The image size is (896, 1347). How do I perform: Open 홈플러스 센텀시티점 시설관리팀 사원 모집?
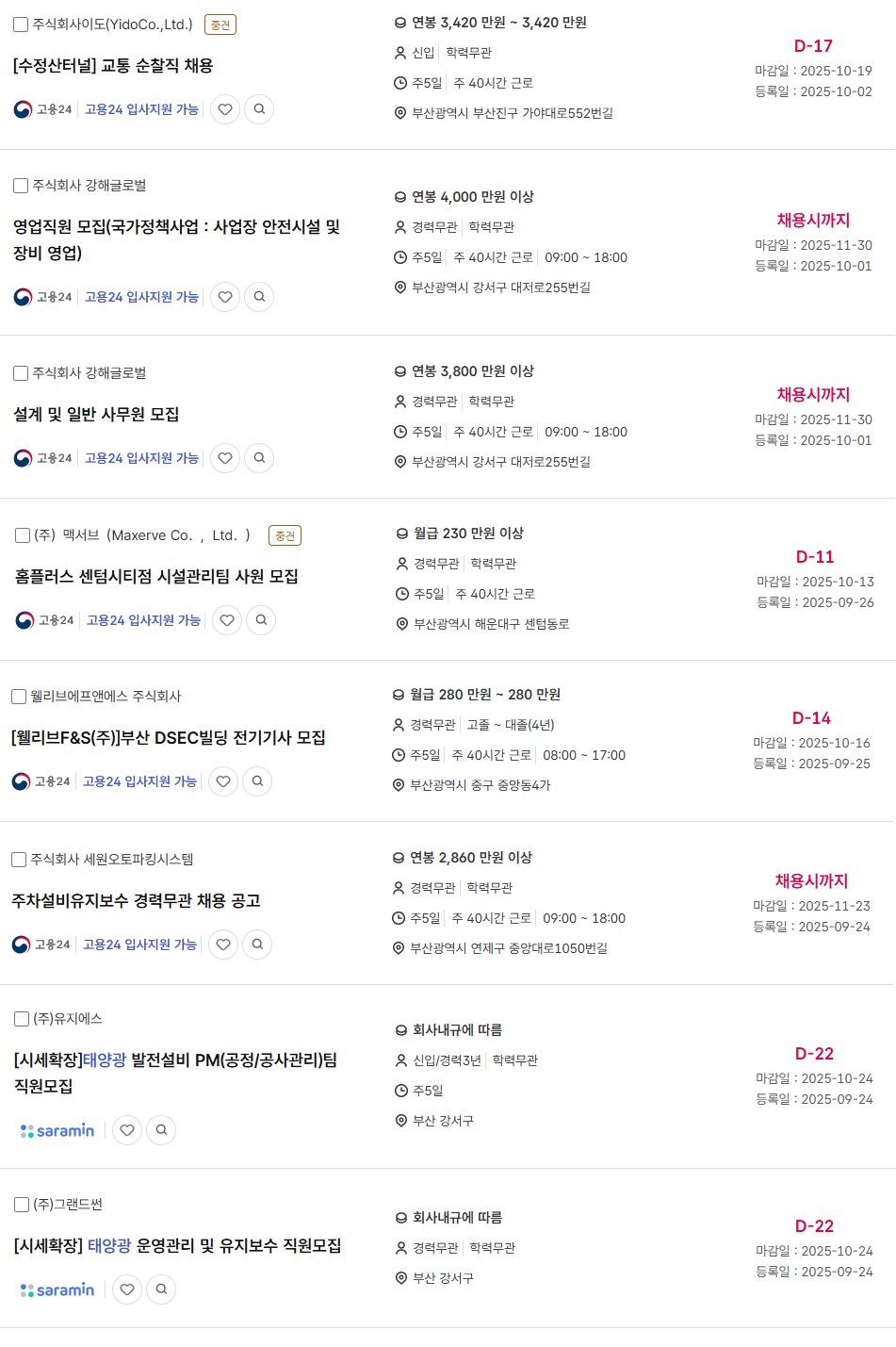point(156,577)
